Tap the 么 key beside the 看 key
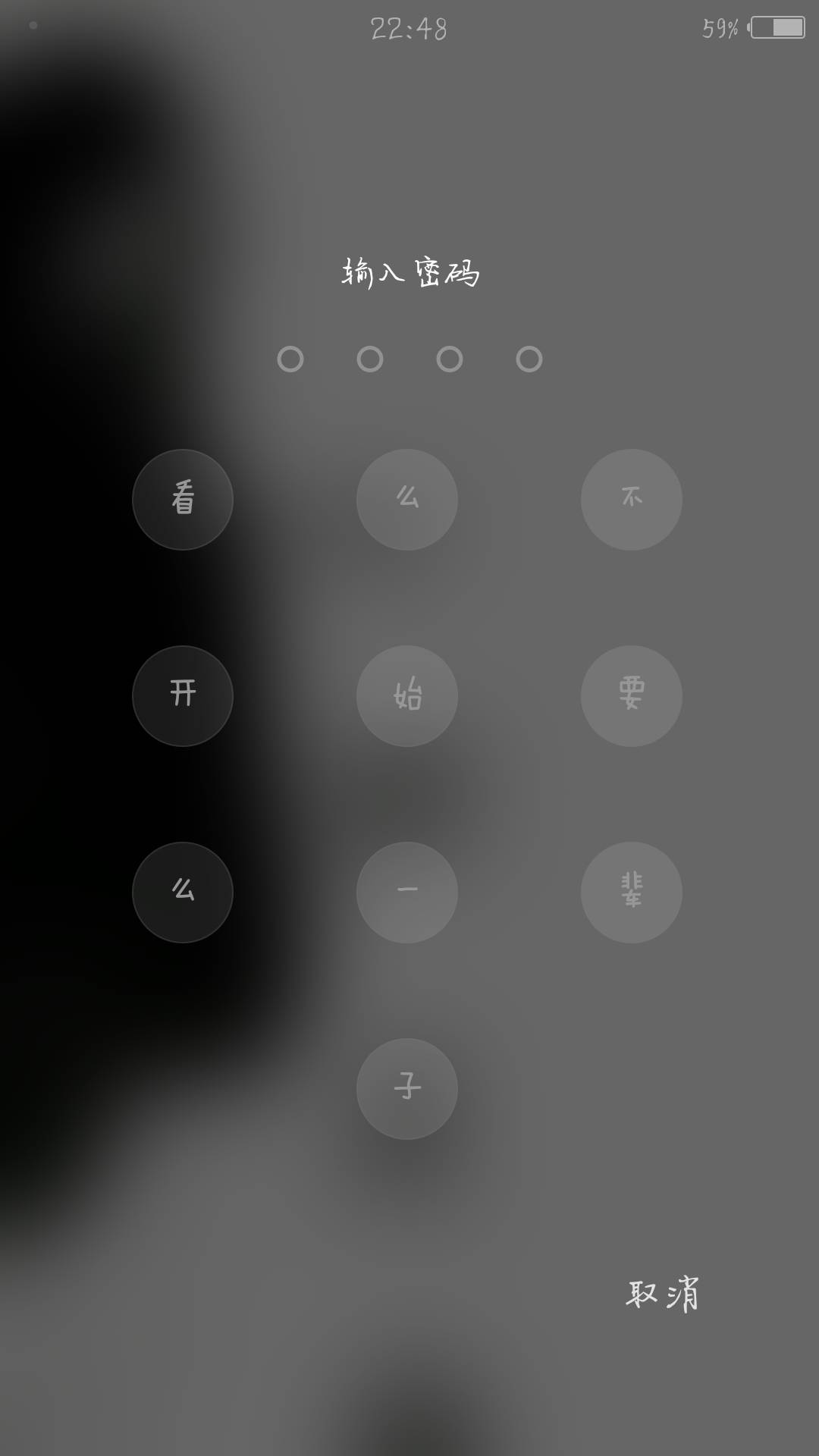This screenshot has width=819, height=1456. (x=407, y=500)
